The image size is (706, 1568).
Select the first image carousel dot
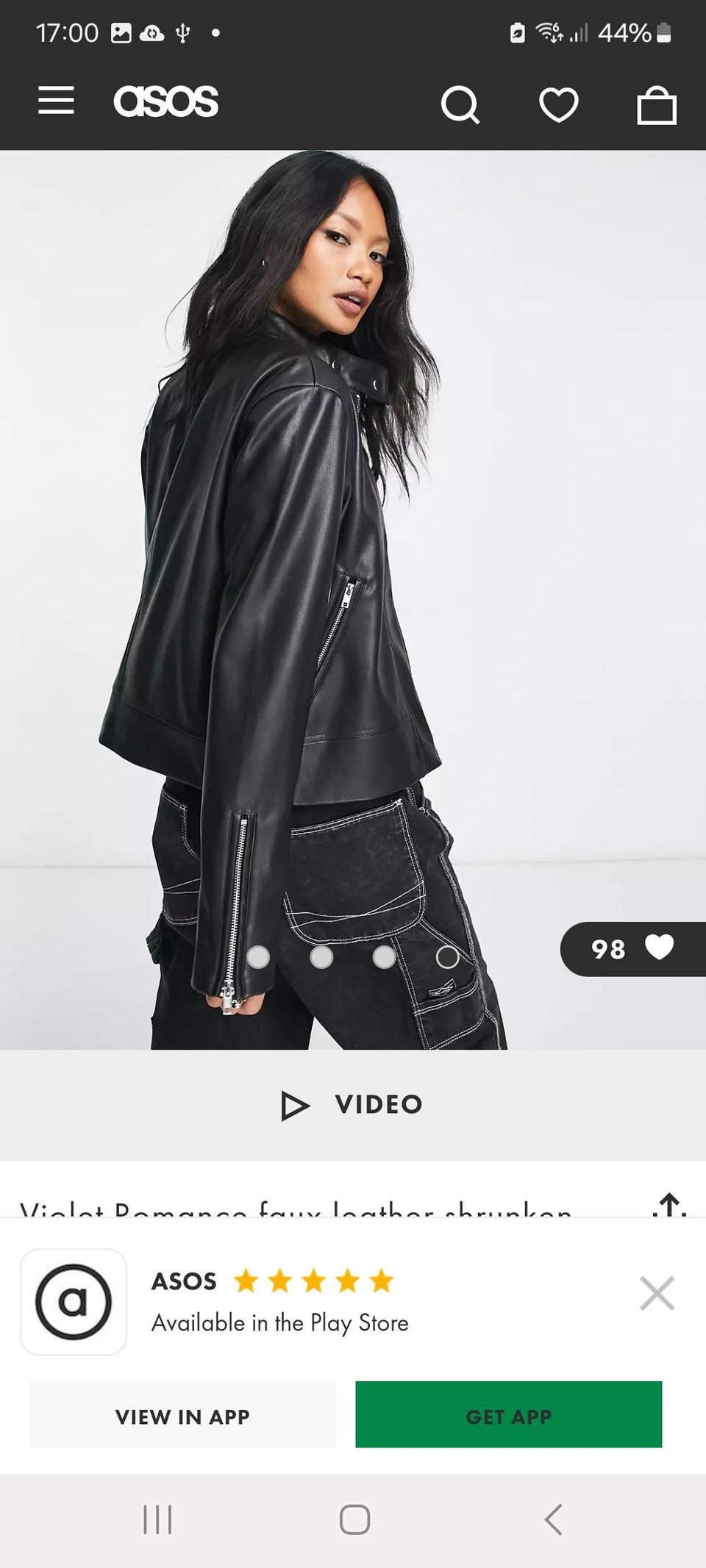pos(258,956)
